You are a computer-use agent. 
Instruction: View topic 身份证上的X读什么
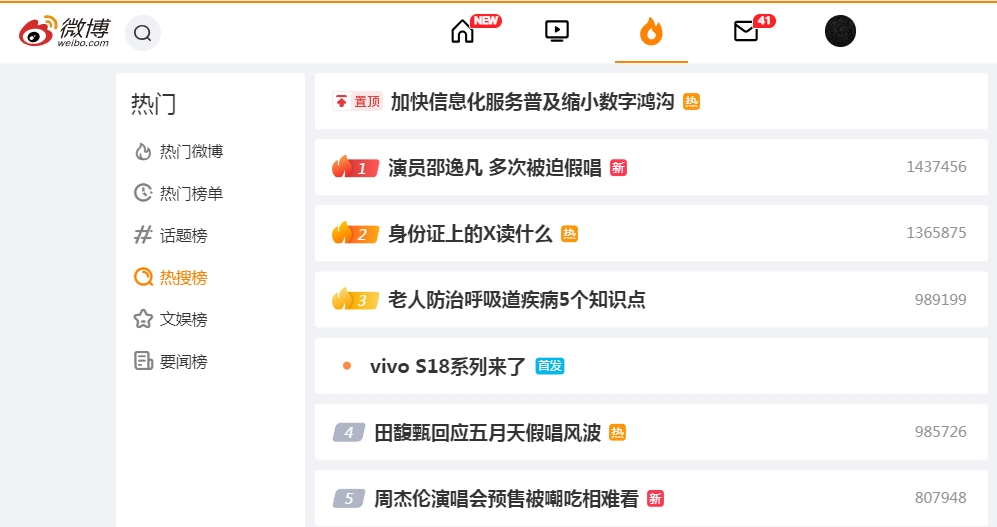click(x=470, y=234)
